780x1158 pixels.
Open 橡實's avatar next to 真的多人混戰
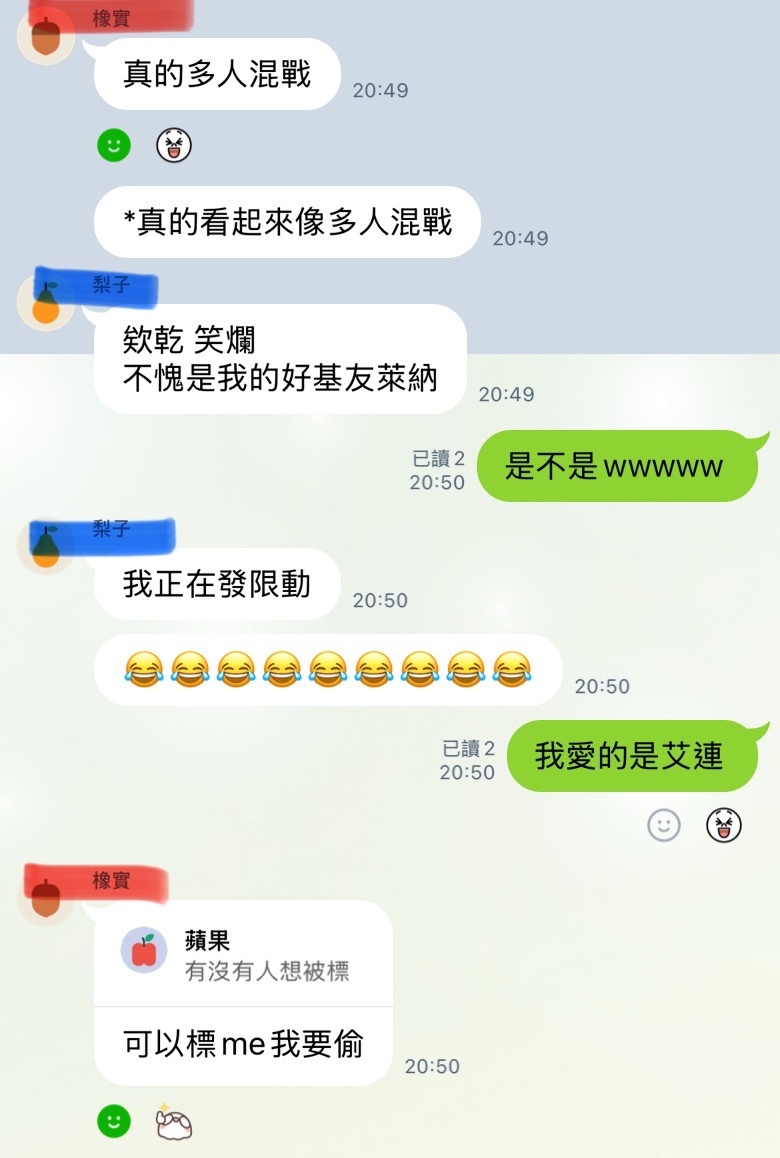point(46,39)
